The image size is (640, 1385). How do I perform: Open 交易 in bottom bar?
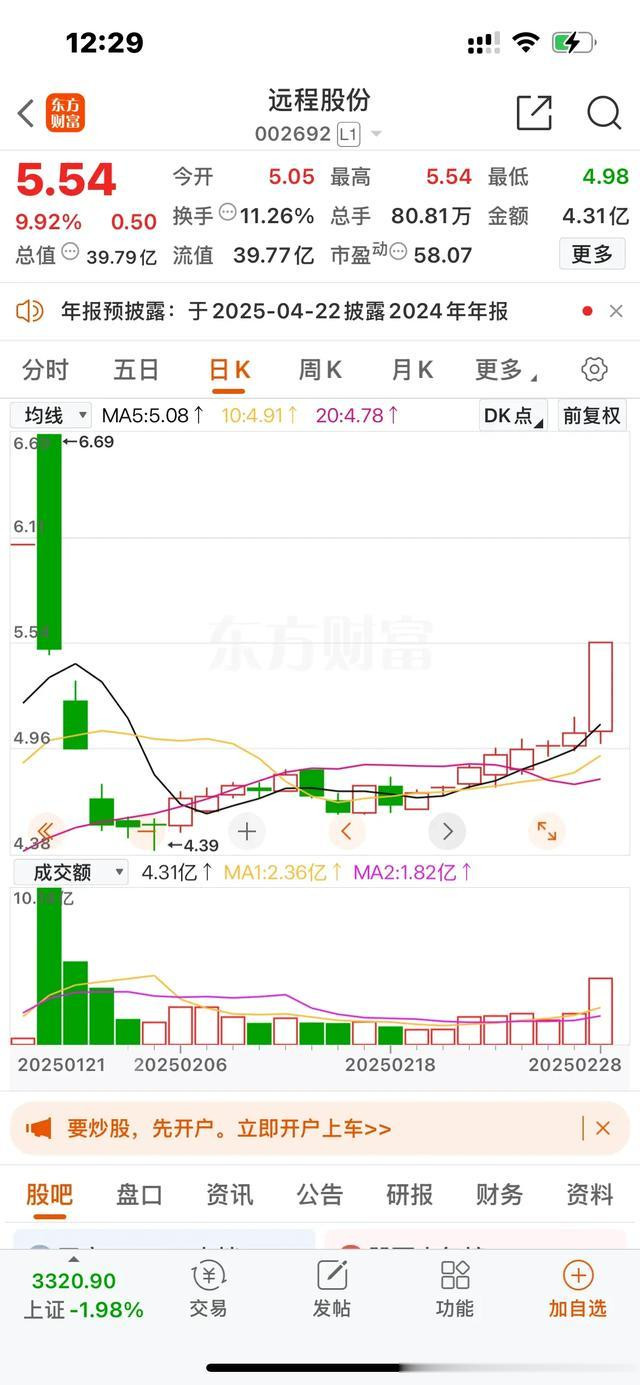[x=208, y=1289]
